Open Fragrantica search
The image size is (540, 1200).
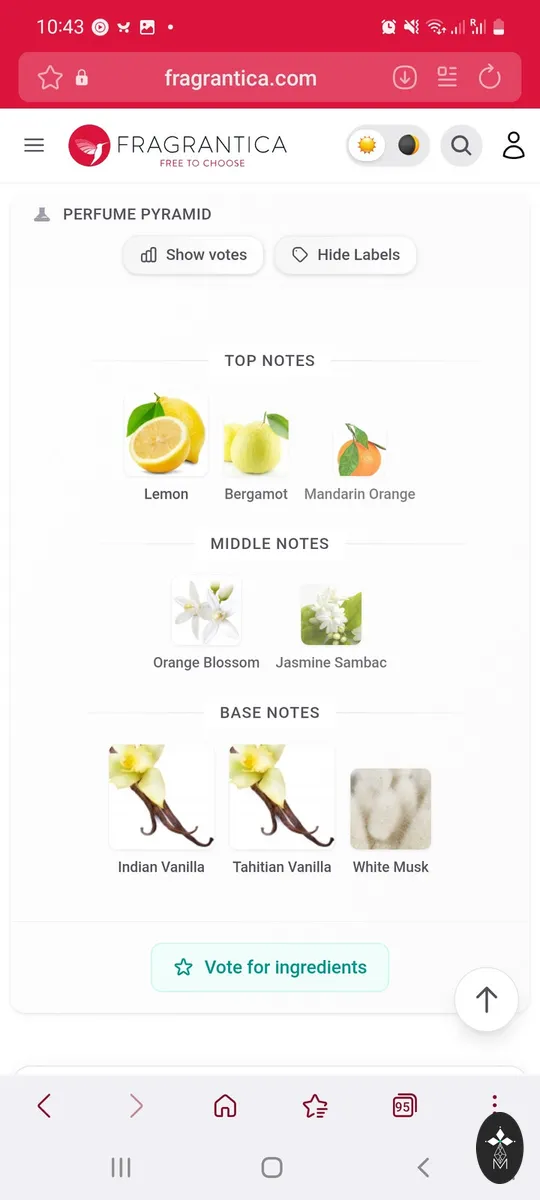pos(461,146)
